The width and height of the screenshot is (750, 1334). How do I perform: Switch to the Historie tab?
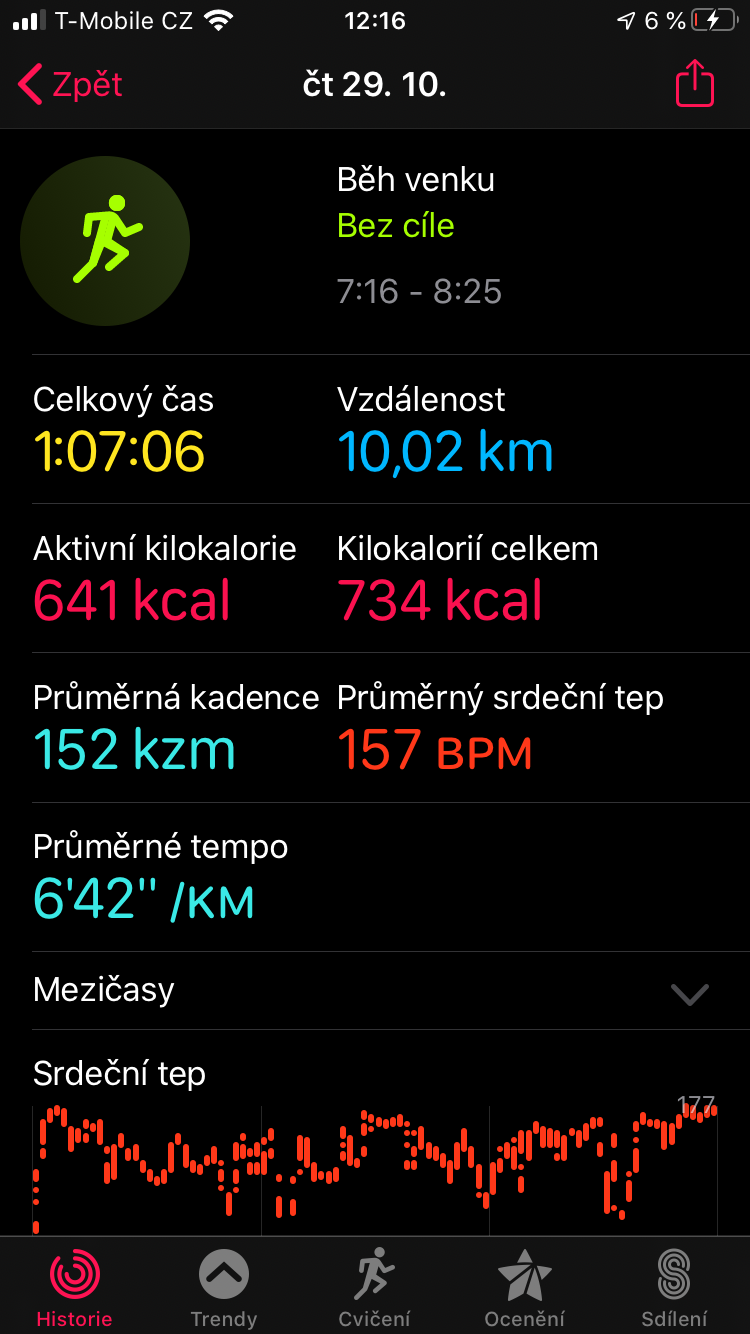click(x=74, y=1287)
